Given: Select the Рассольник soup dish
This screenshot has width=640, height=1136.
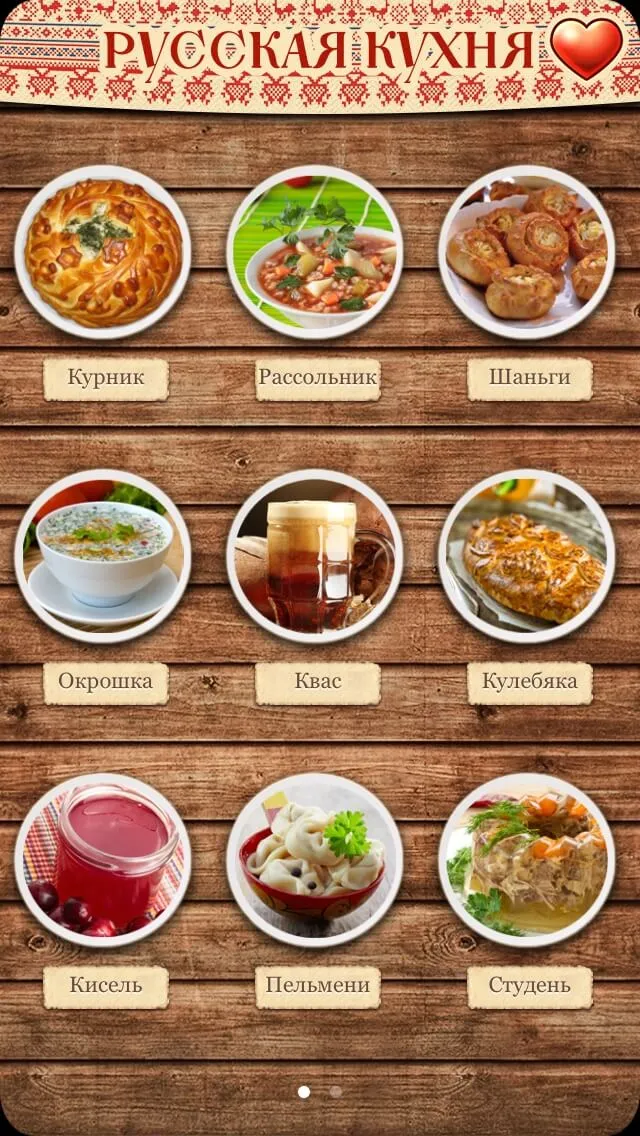Looking at the screenshot, I should (x=315, y=252).
